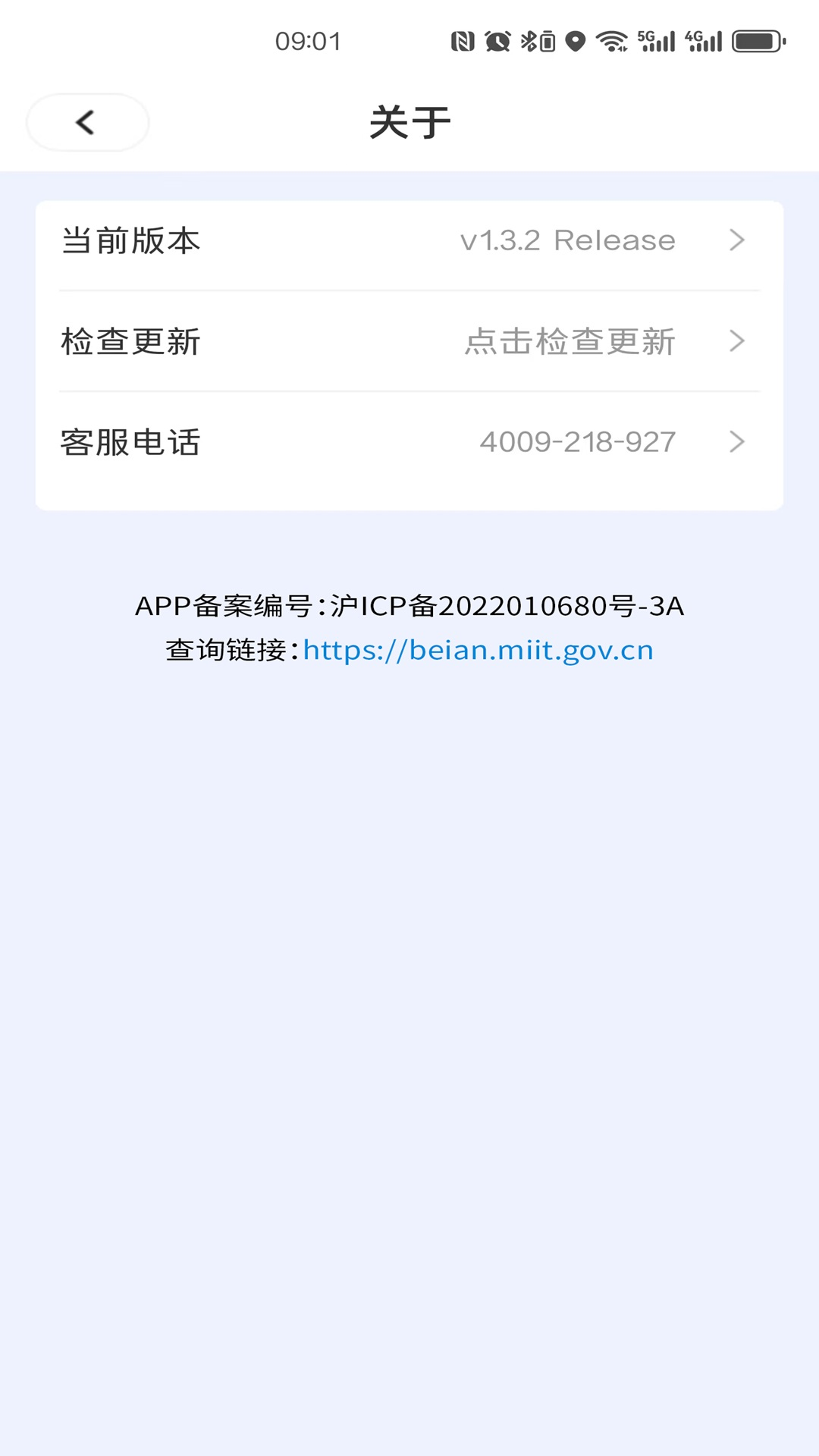
Task: Tap 检查更新 to check for updates
Action: (409, 341)
